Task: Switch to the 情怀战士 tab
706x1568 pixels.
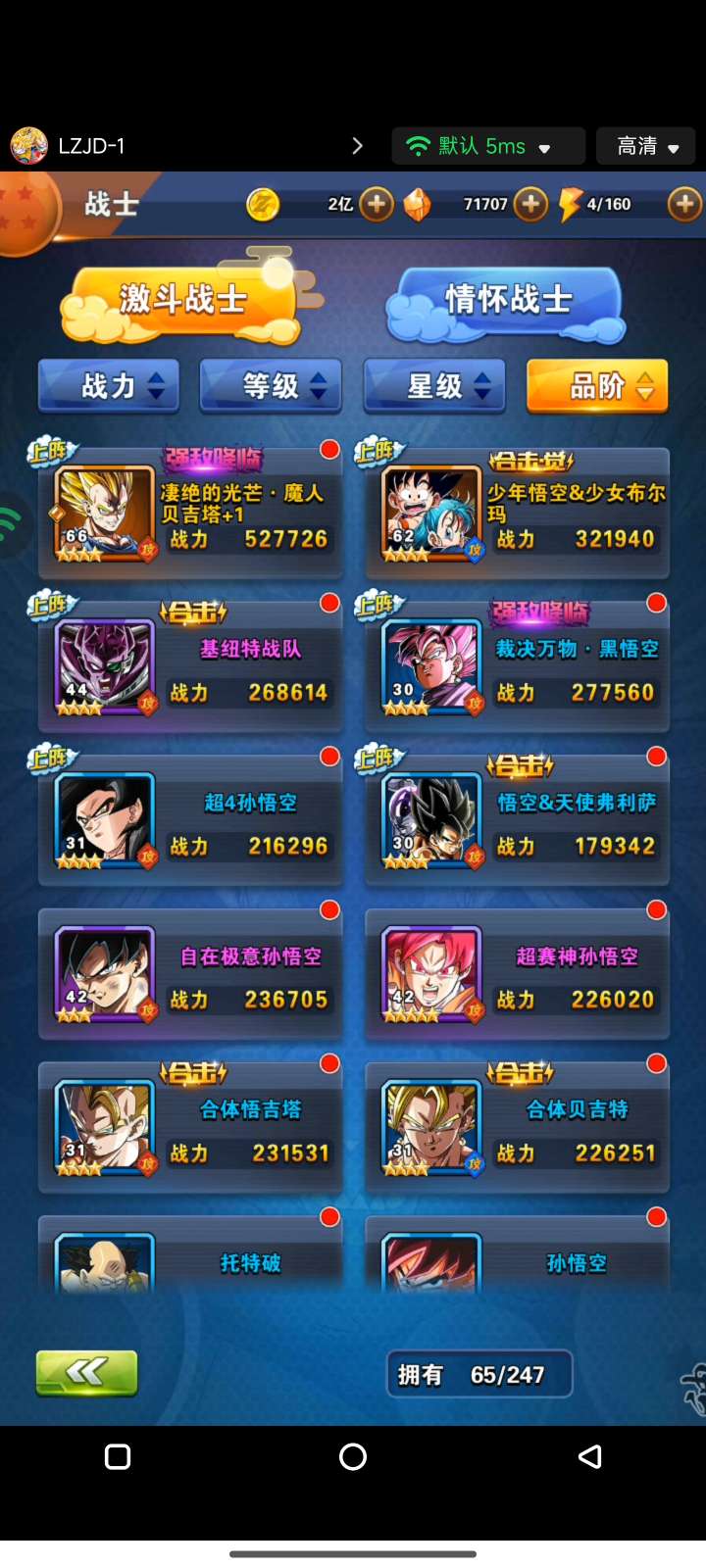Action: [507, 302]
